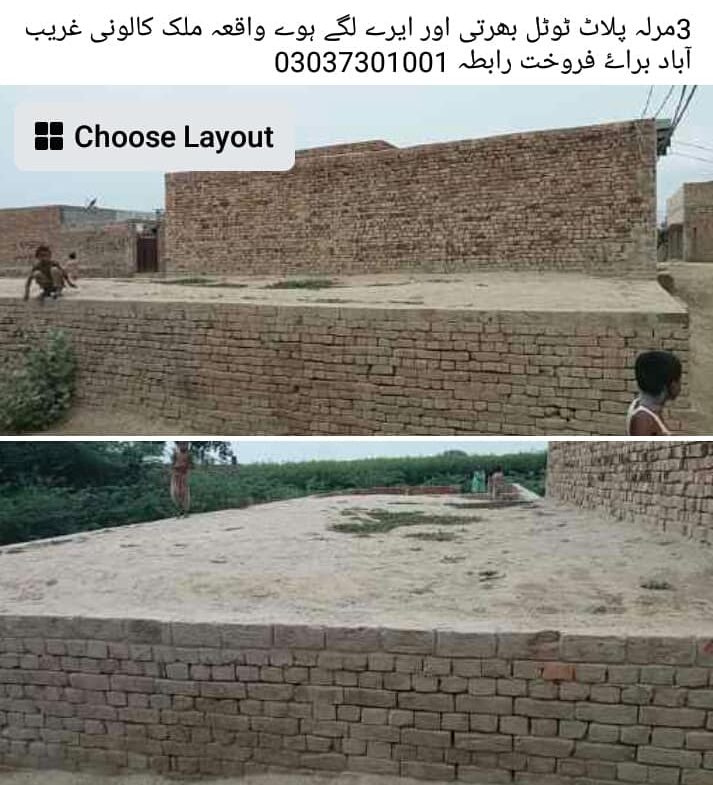Open the bottom photo of the raised plot
This screenshot has width=713, height=785.
click(356, 612)
